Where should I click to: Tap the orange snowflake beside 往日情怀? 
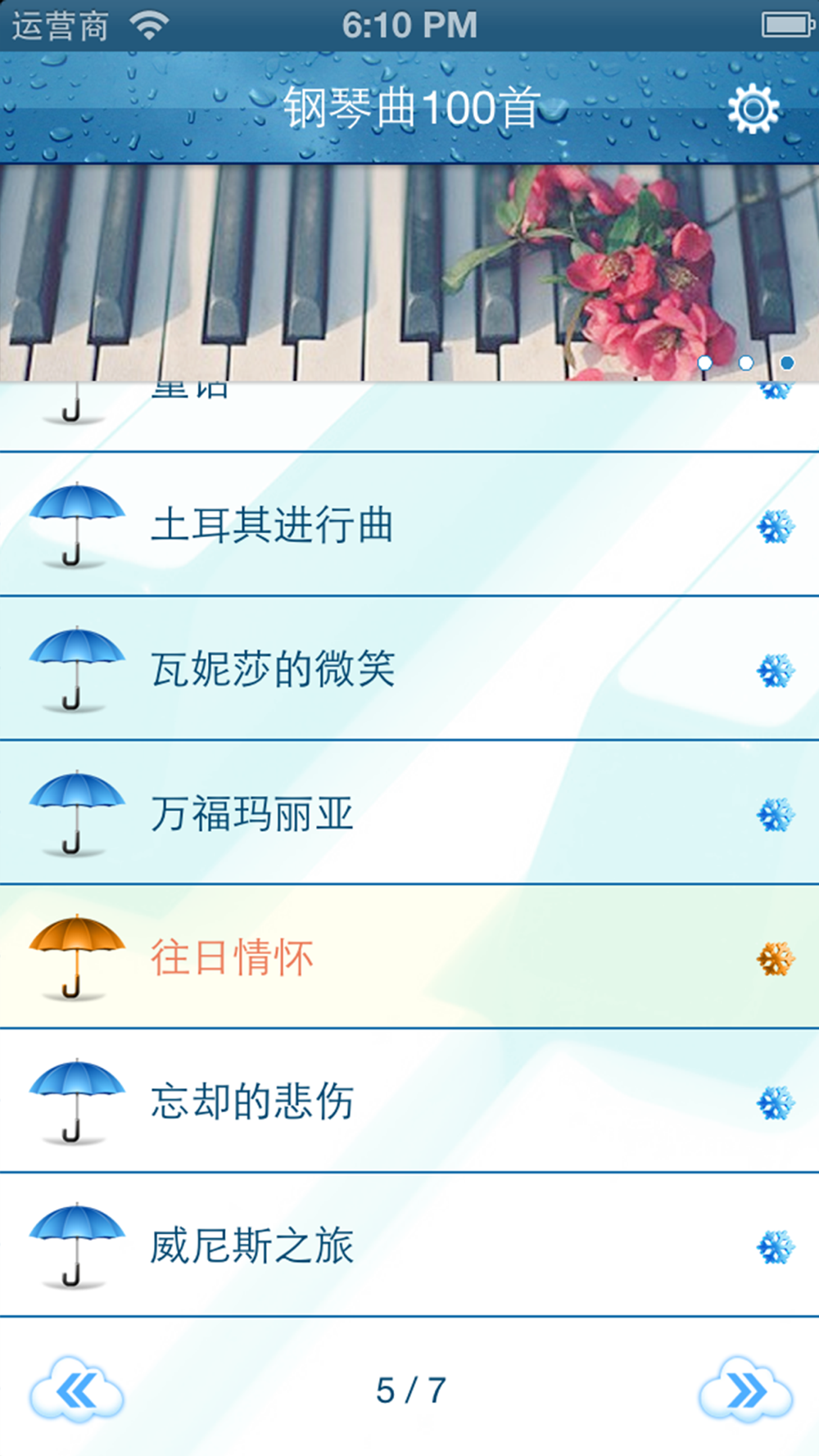click(775, 959)
